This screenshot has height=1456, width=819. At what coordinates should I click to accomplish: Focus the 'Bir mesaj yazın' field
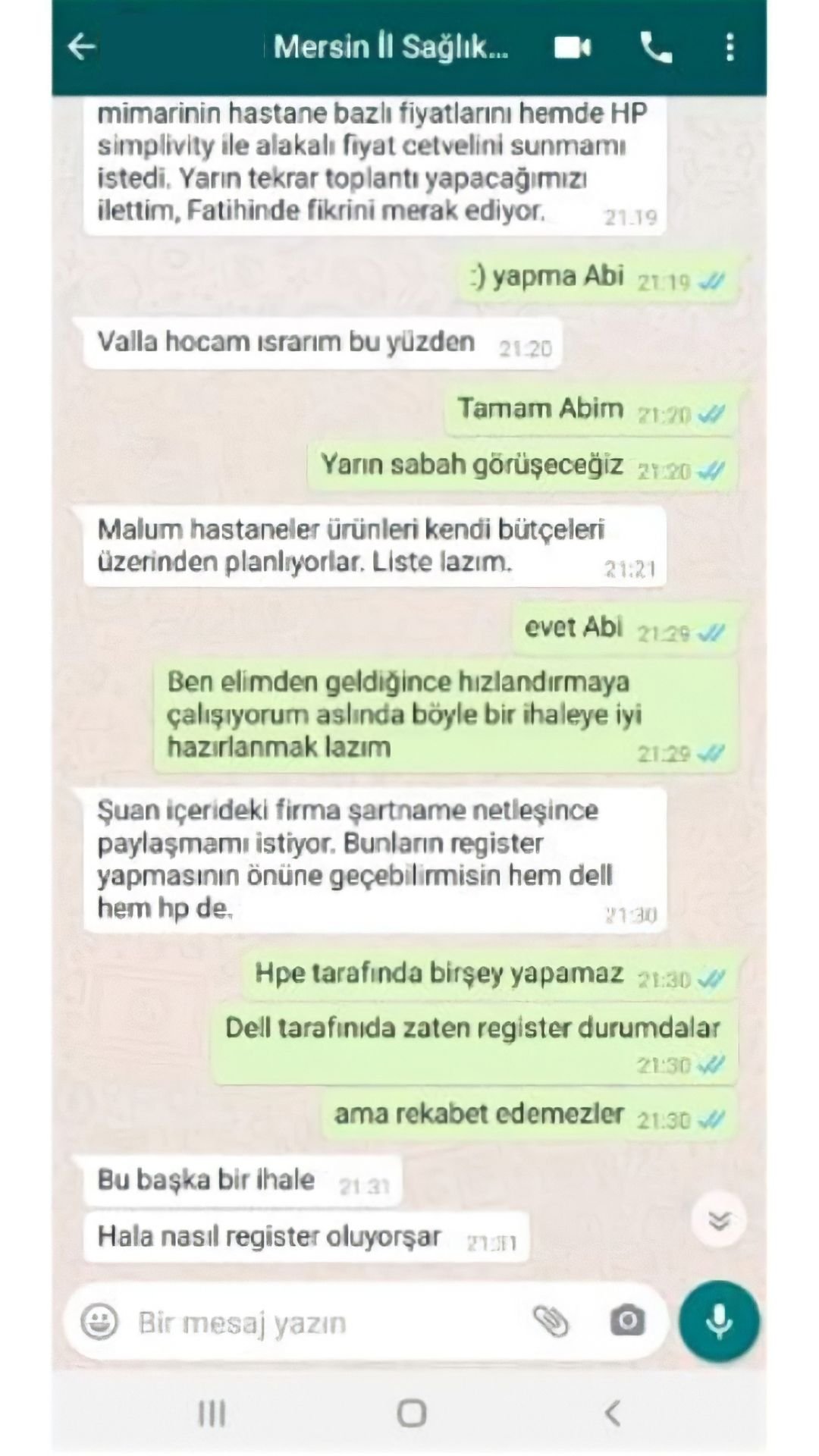(318, 1323)
